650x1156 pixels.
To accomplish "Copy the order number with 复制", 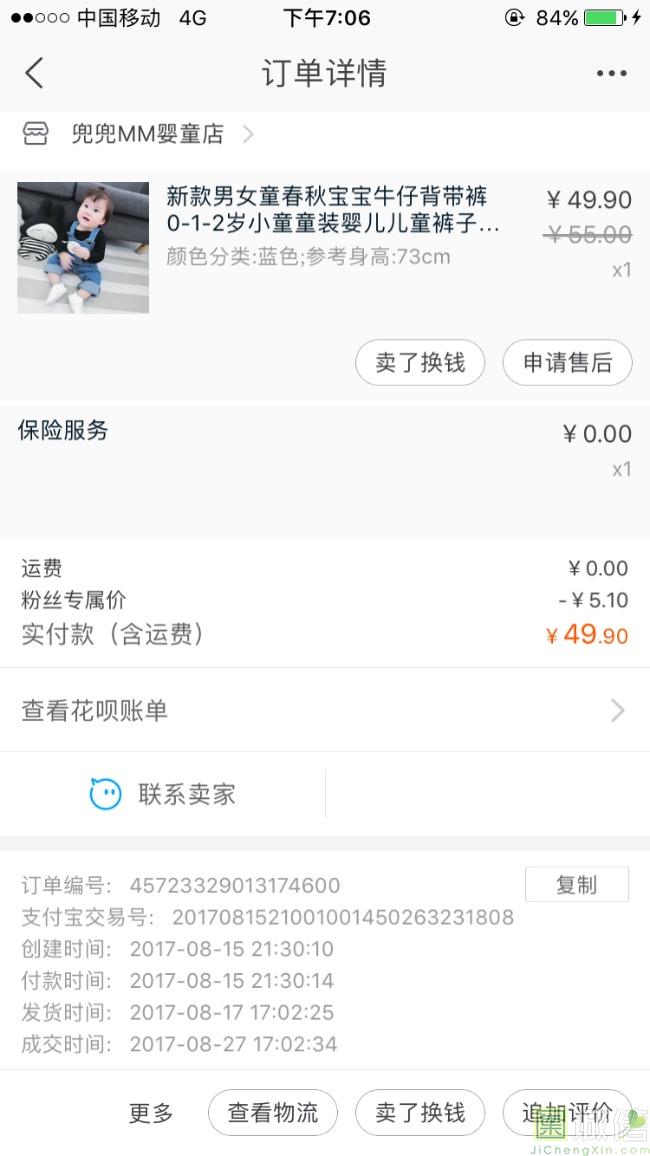I will 576,885.
